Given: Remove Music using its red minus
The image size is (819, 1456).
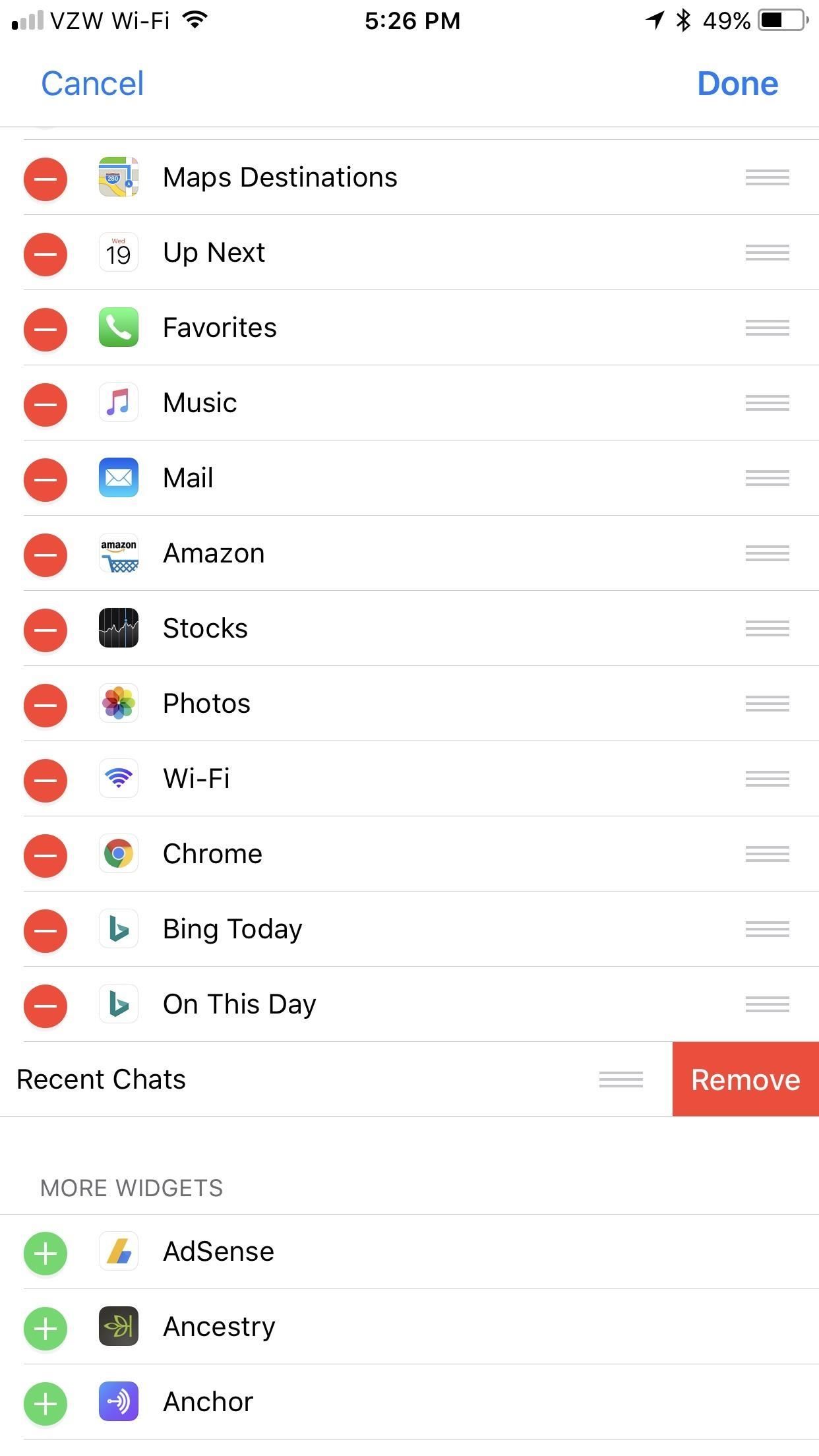Looking at the screenshot, I should 45,404.
